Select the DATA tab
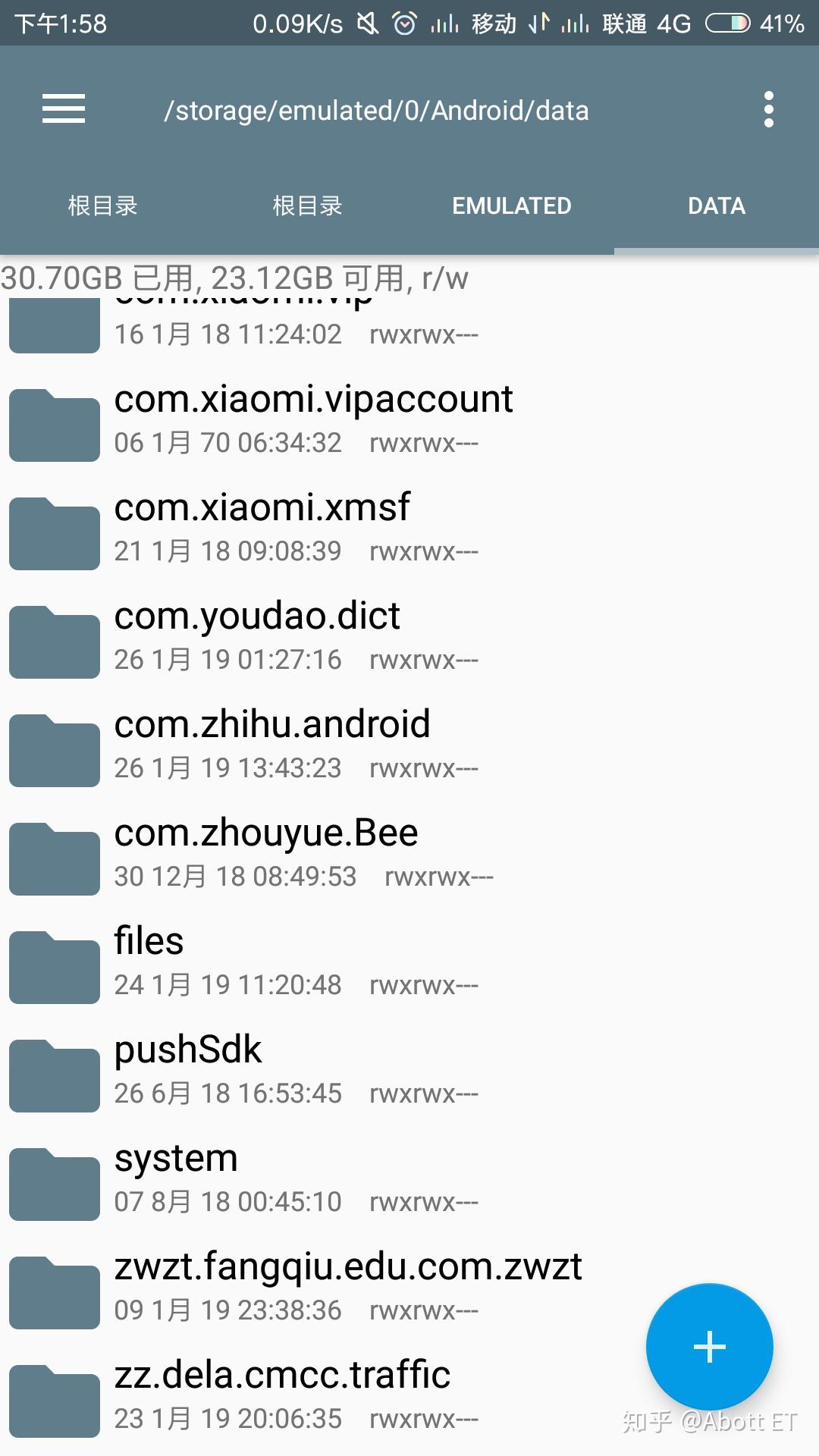819x1456 pixels. point(717,206)
